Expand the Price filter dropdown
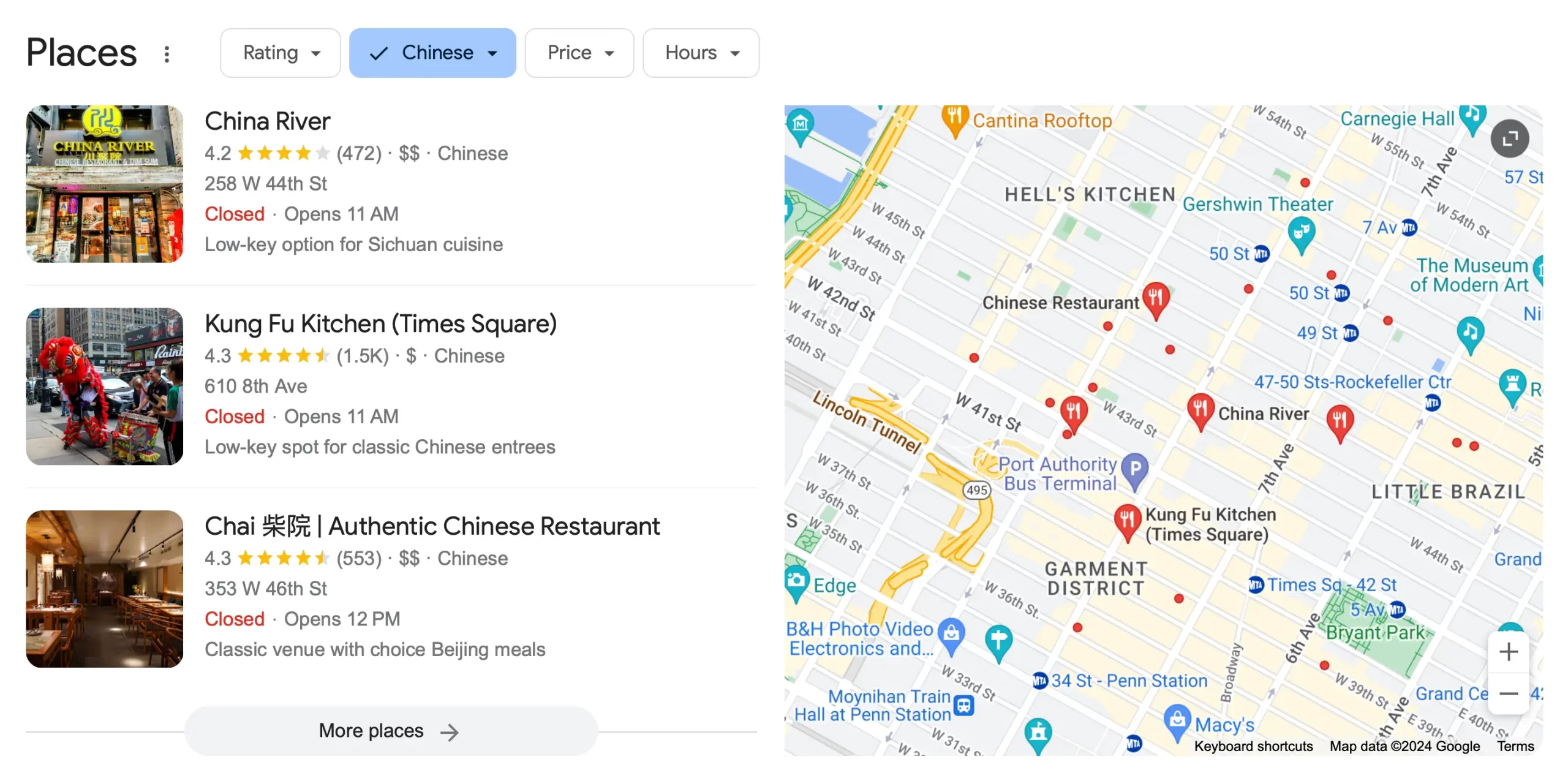Viewport: 1568px width, 778px height. (579, 53)
